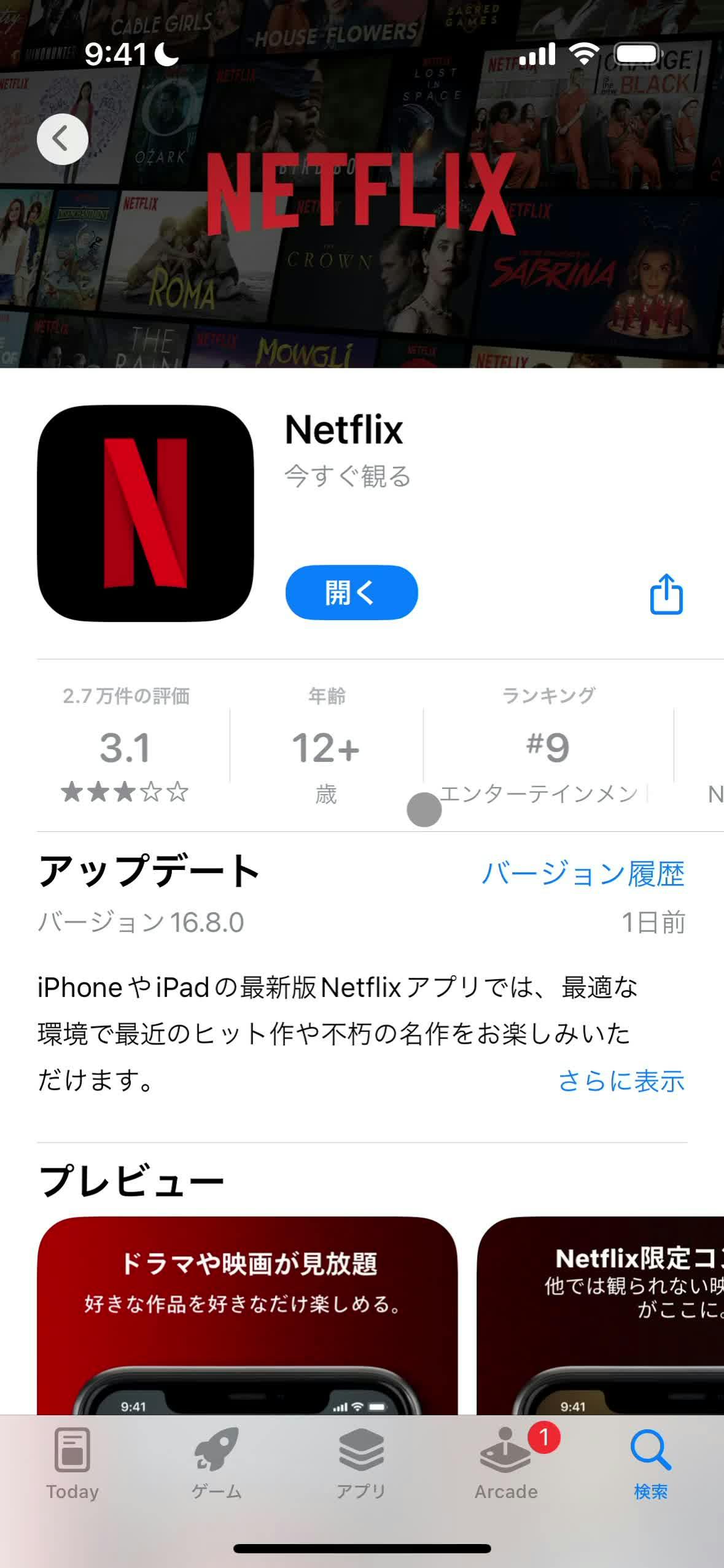Switch to the ゲーム tab
724x1568 pixels.
(x=217, y=1464)
